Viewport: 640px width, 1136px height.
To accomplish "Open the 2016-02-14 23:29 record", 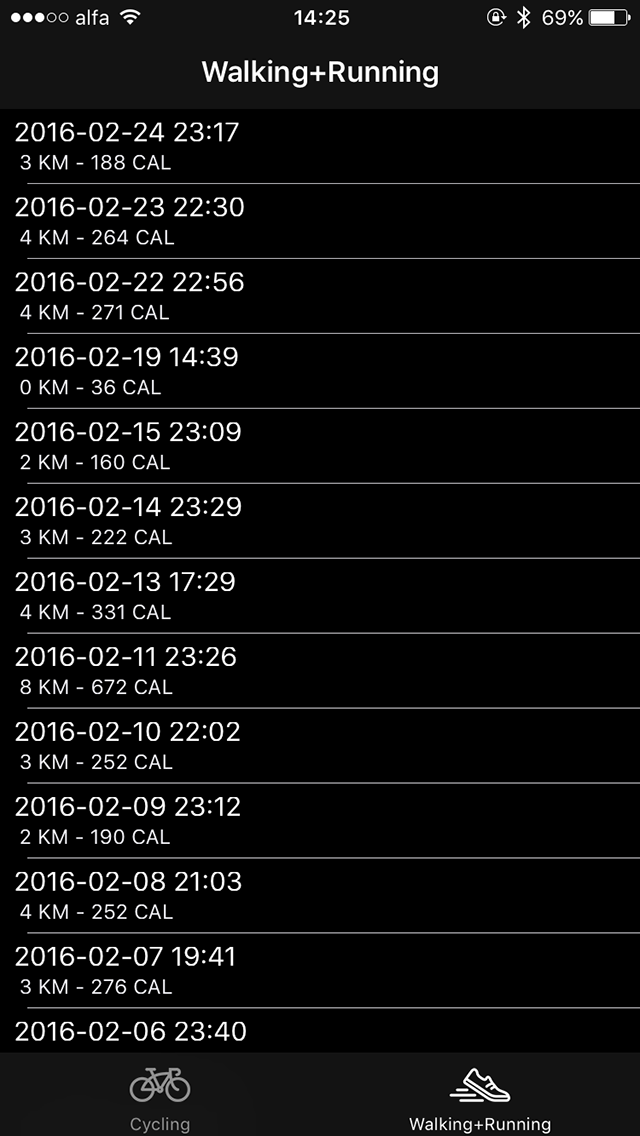I will pyautogui.click(x=320, y=521).
